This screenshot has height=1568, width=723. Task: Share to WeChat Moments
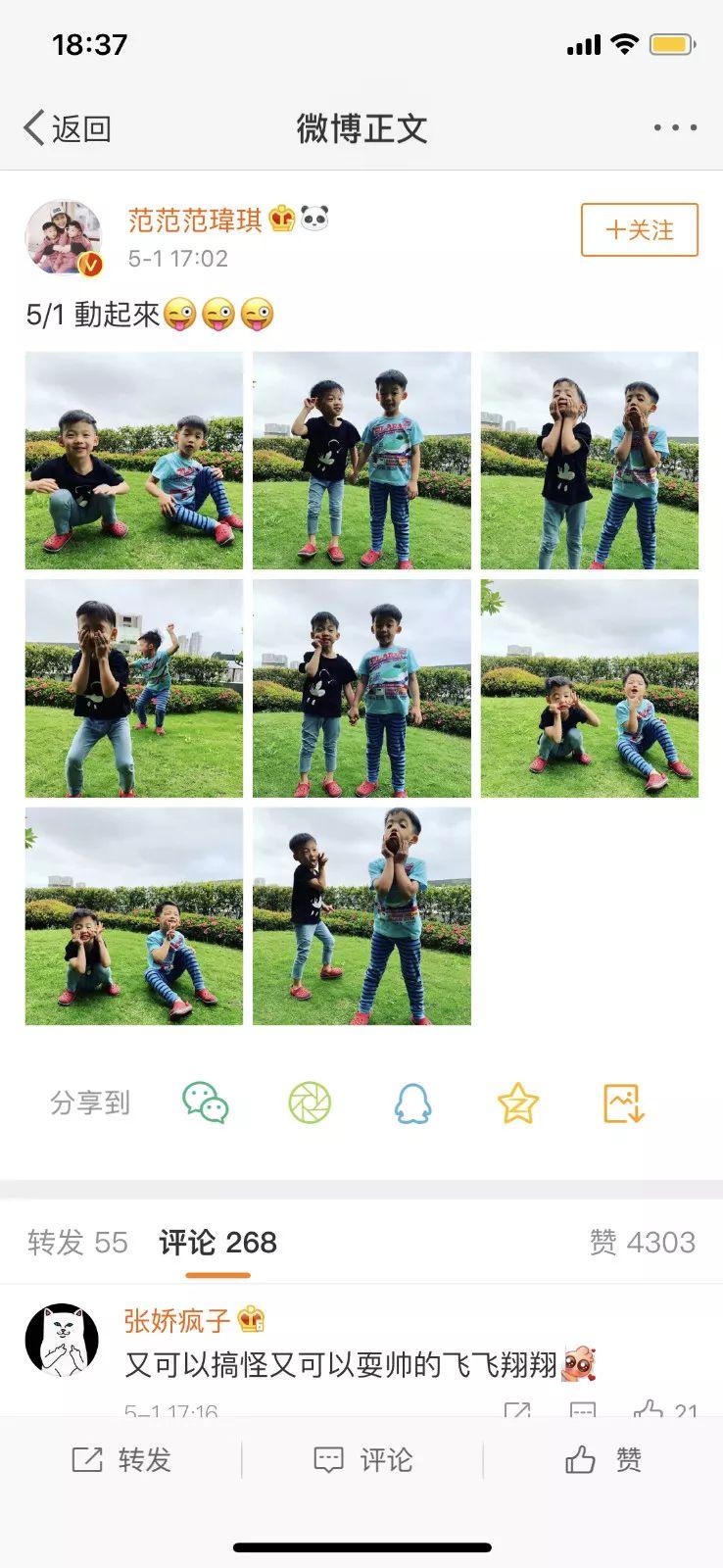pyautogui.click(x=310, y=1103)
